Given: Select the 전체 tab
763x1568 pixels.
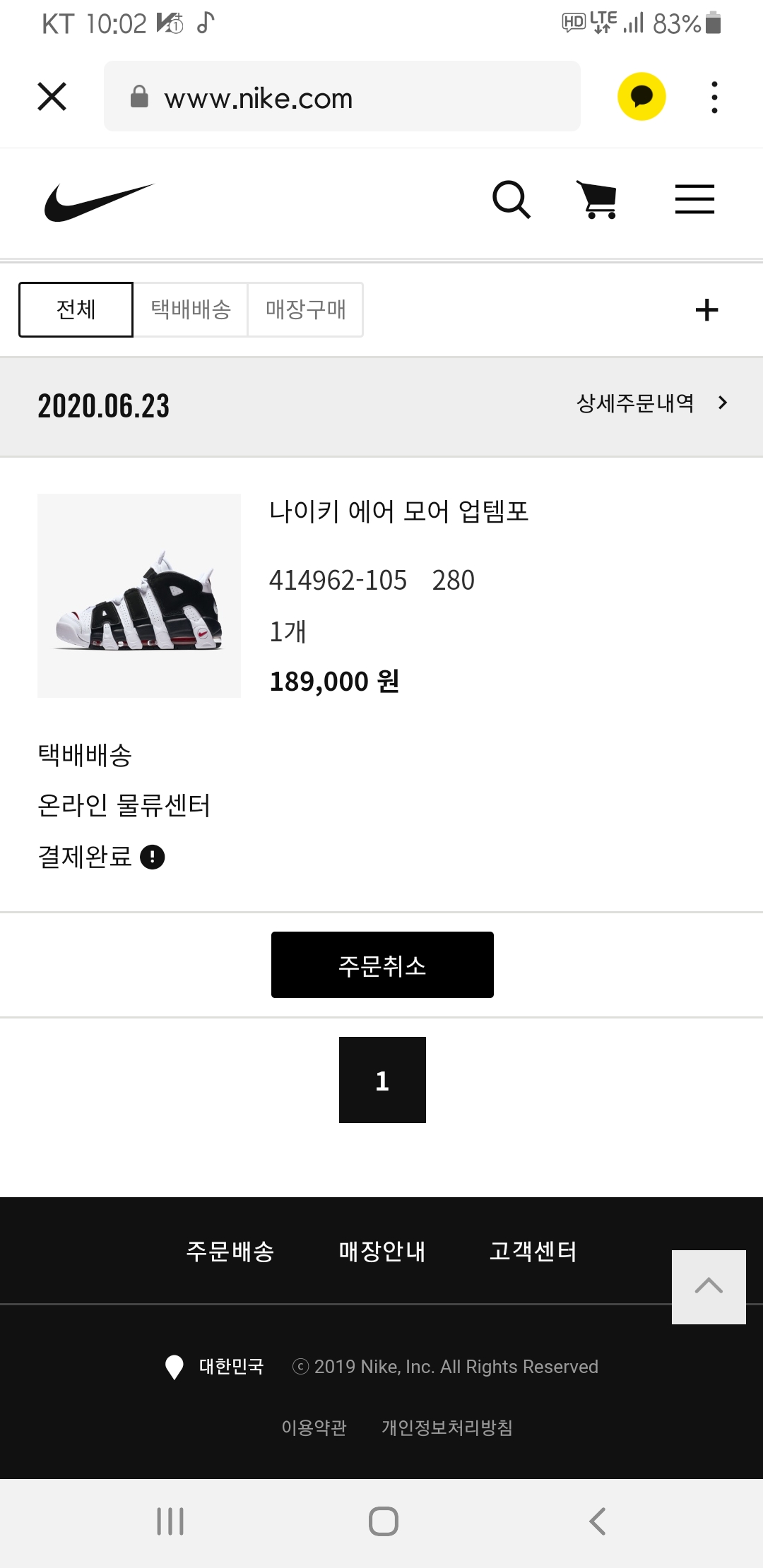Looking at the screenshot, I should (76, 309).
